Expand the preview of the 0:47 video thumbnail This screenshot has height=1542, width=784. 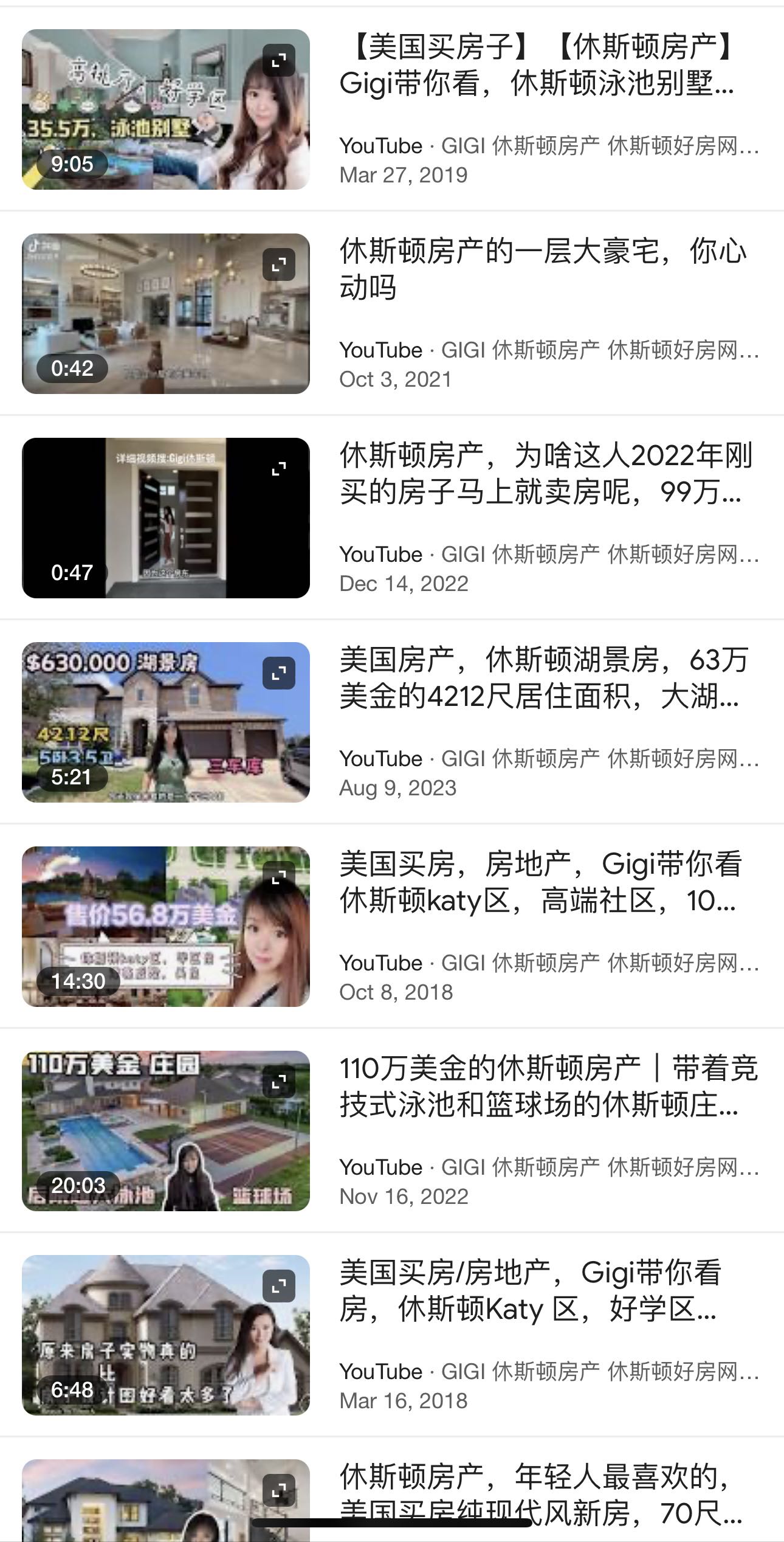[x=279, y=469]
